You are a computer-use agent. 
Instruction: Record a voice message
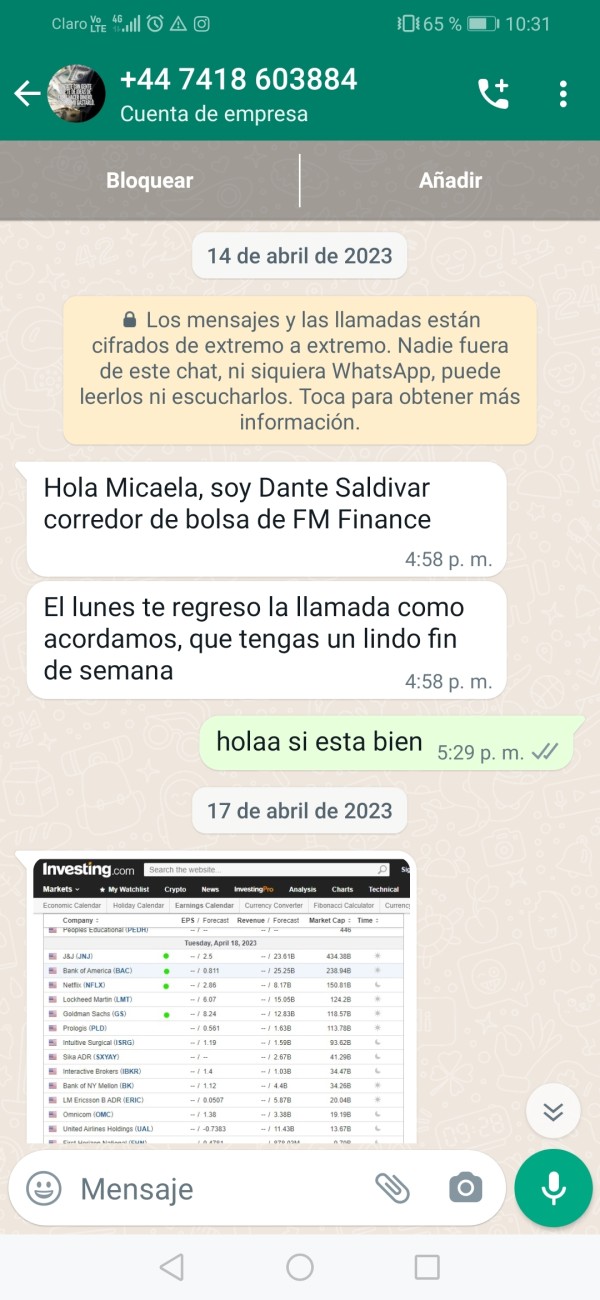coord(553,1188)
